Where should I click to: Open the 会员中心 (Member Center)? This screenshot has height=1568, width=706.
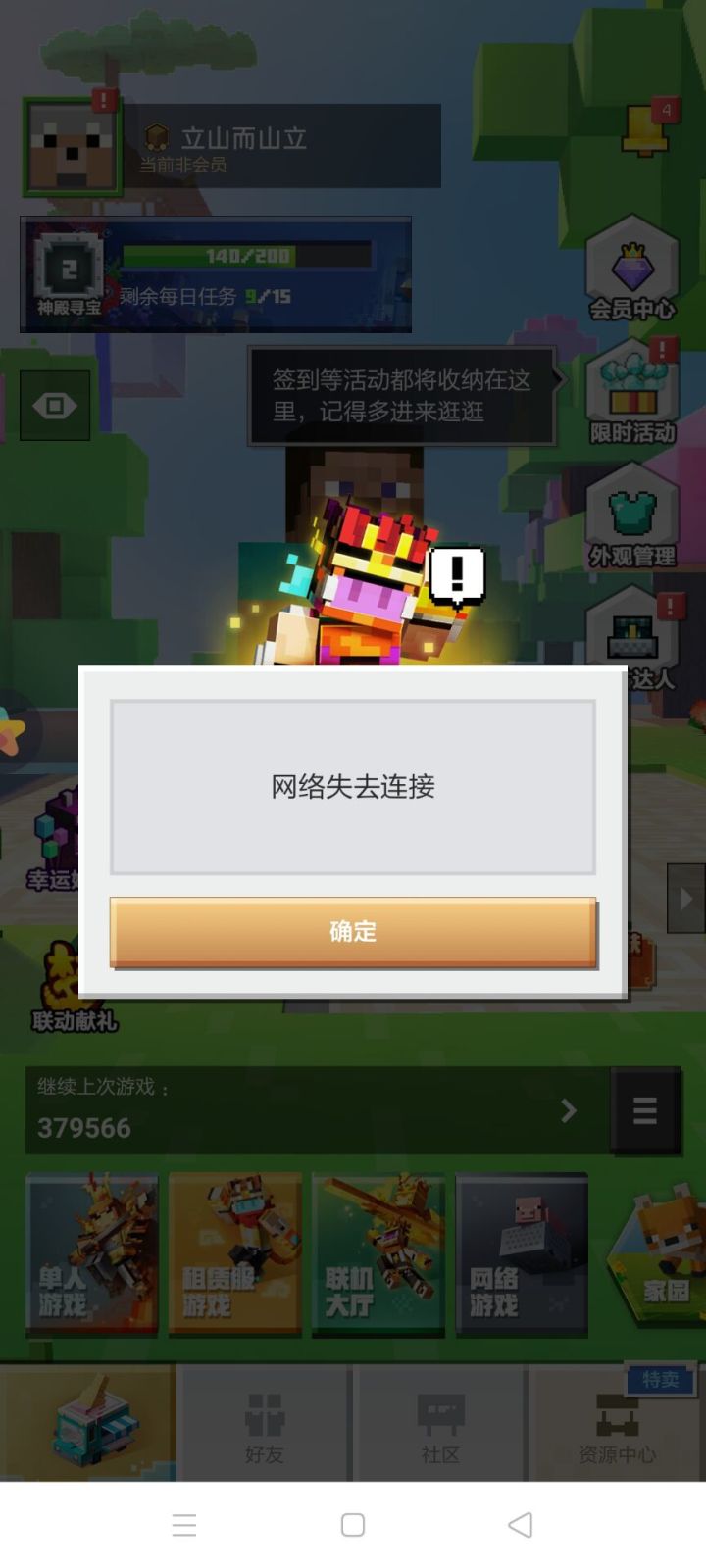pos(632,269)
